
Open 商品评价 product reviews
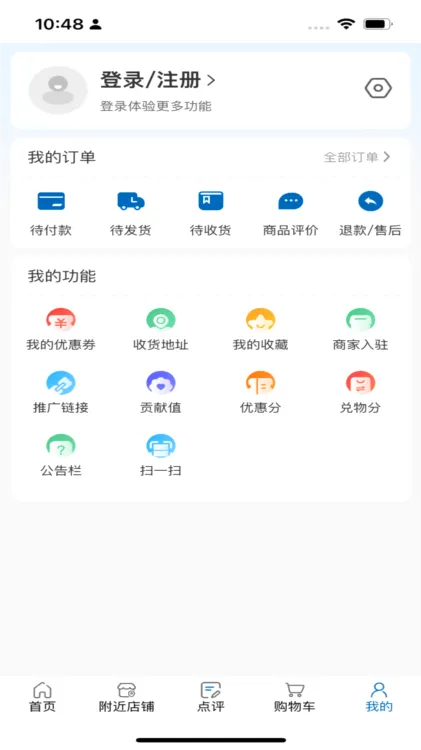[x=290, y=213]
